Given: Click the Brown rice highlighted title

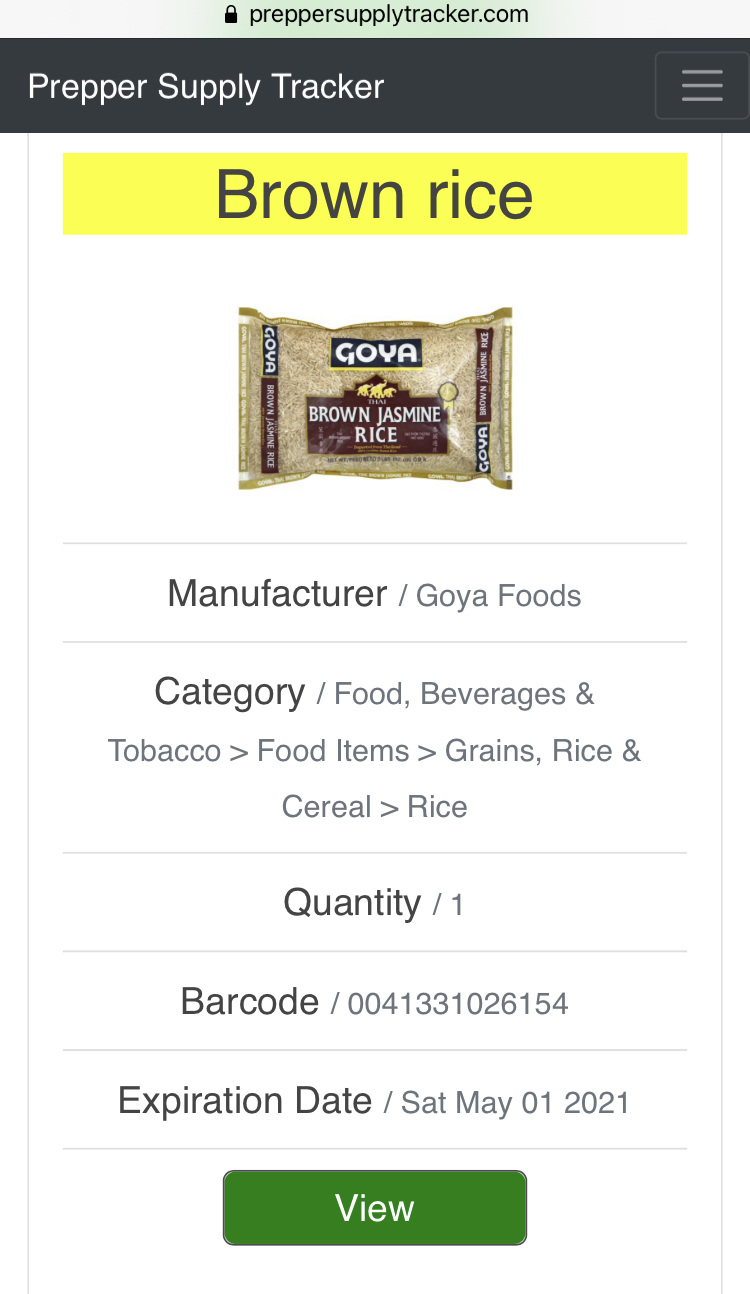Looking at the screenshot, I should 374,194.
